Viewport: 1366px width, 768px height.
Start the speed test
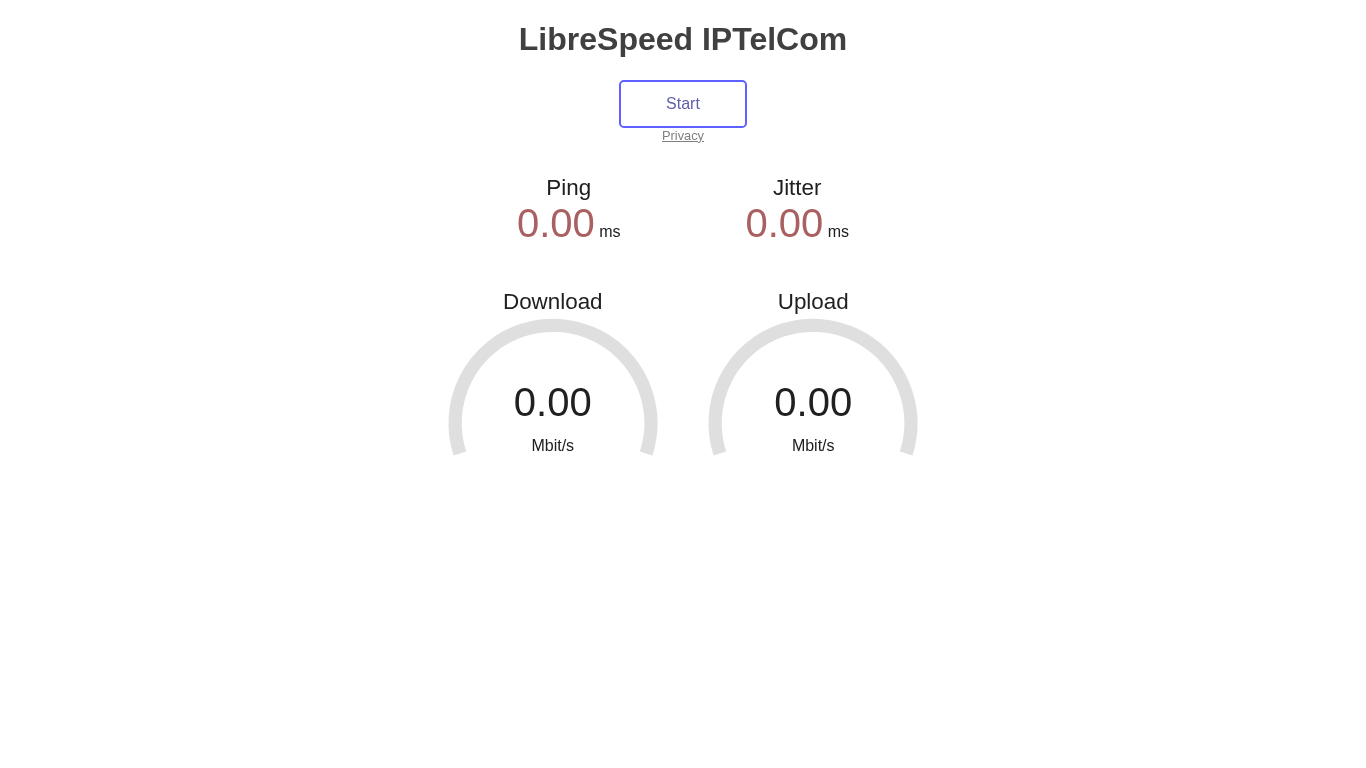point(683,104)
